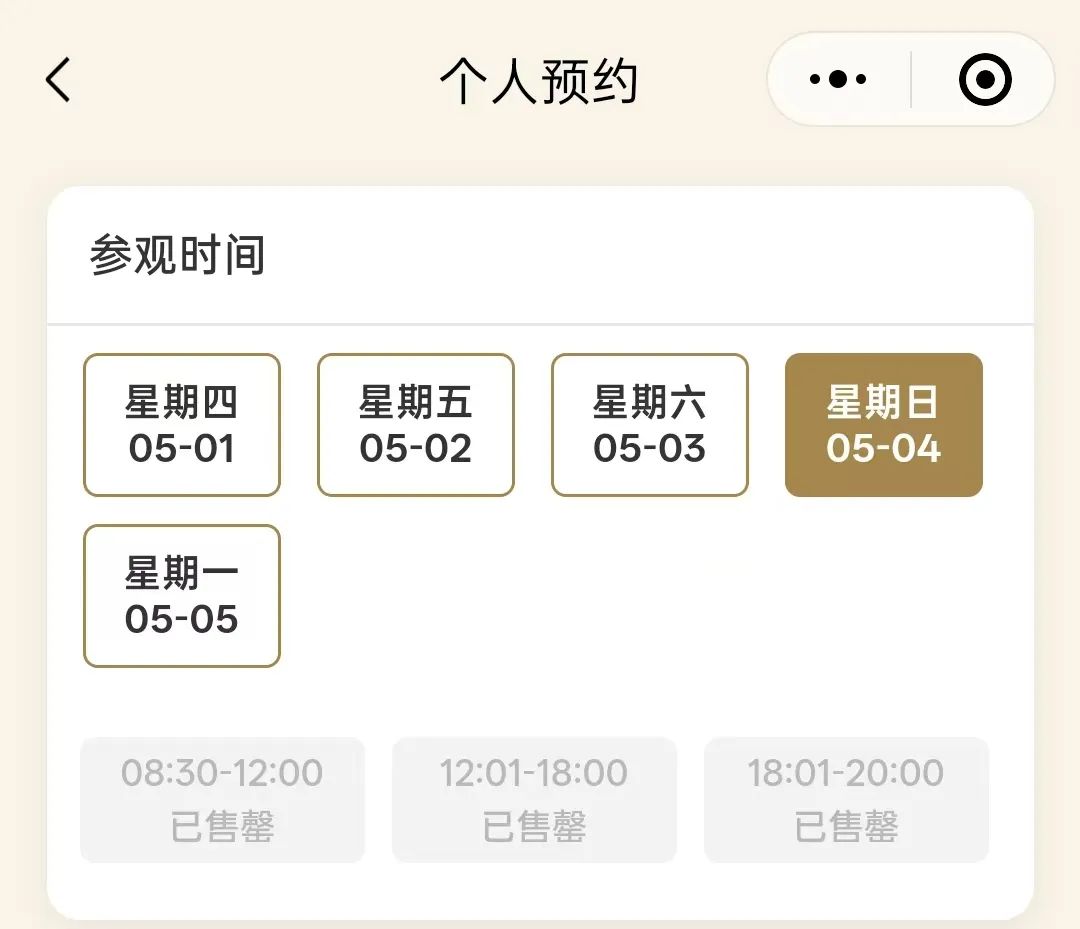Viewport: 1080px width, 929px height.
Task: Tap the selected 星期日 05-04 date
Action: tap(884, 425)
